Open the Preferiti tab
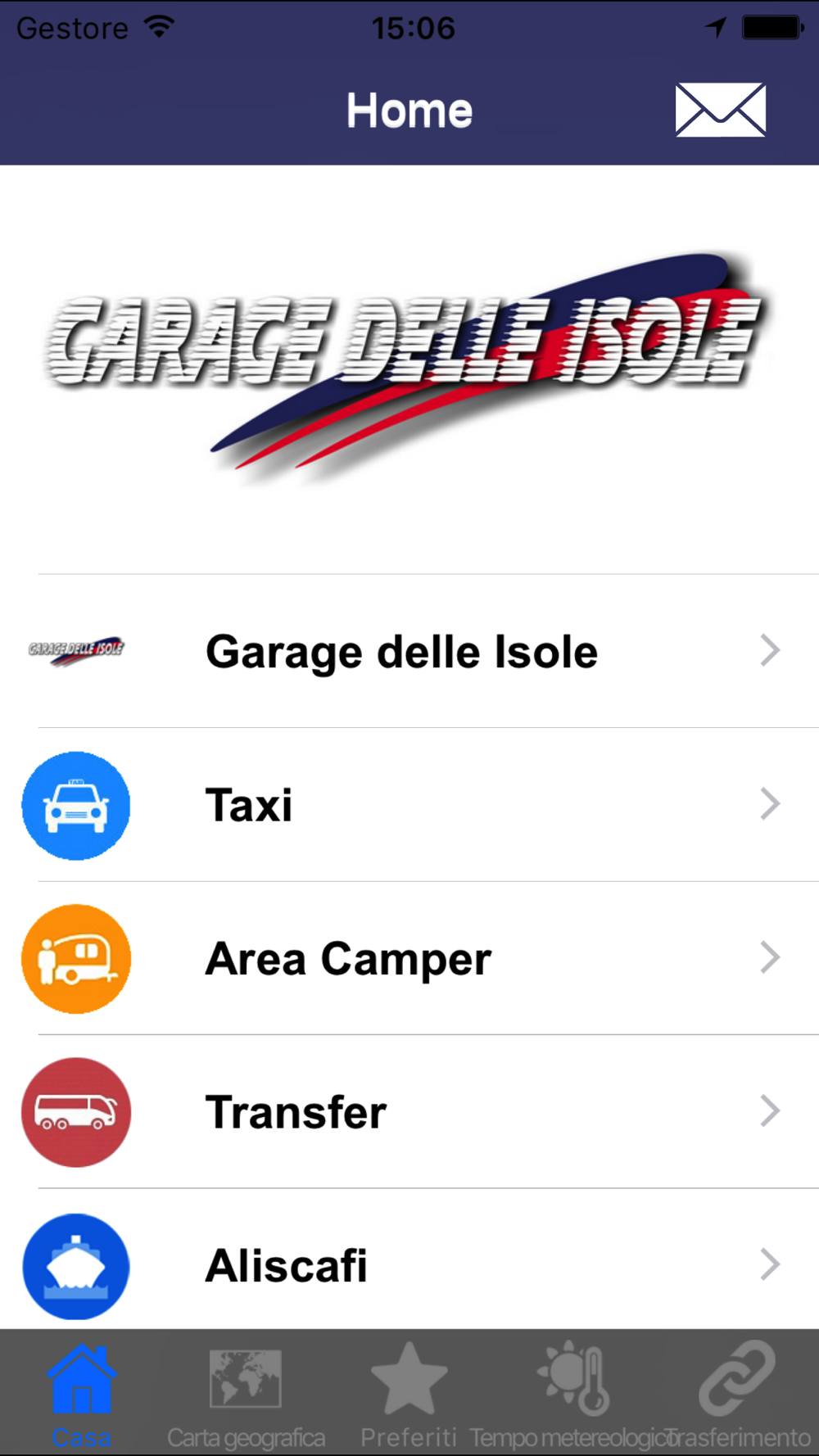The height and width of the screenshot is (1456, 819). [409, 1394]
